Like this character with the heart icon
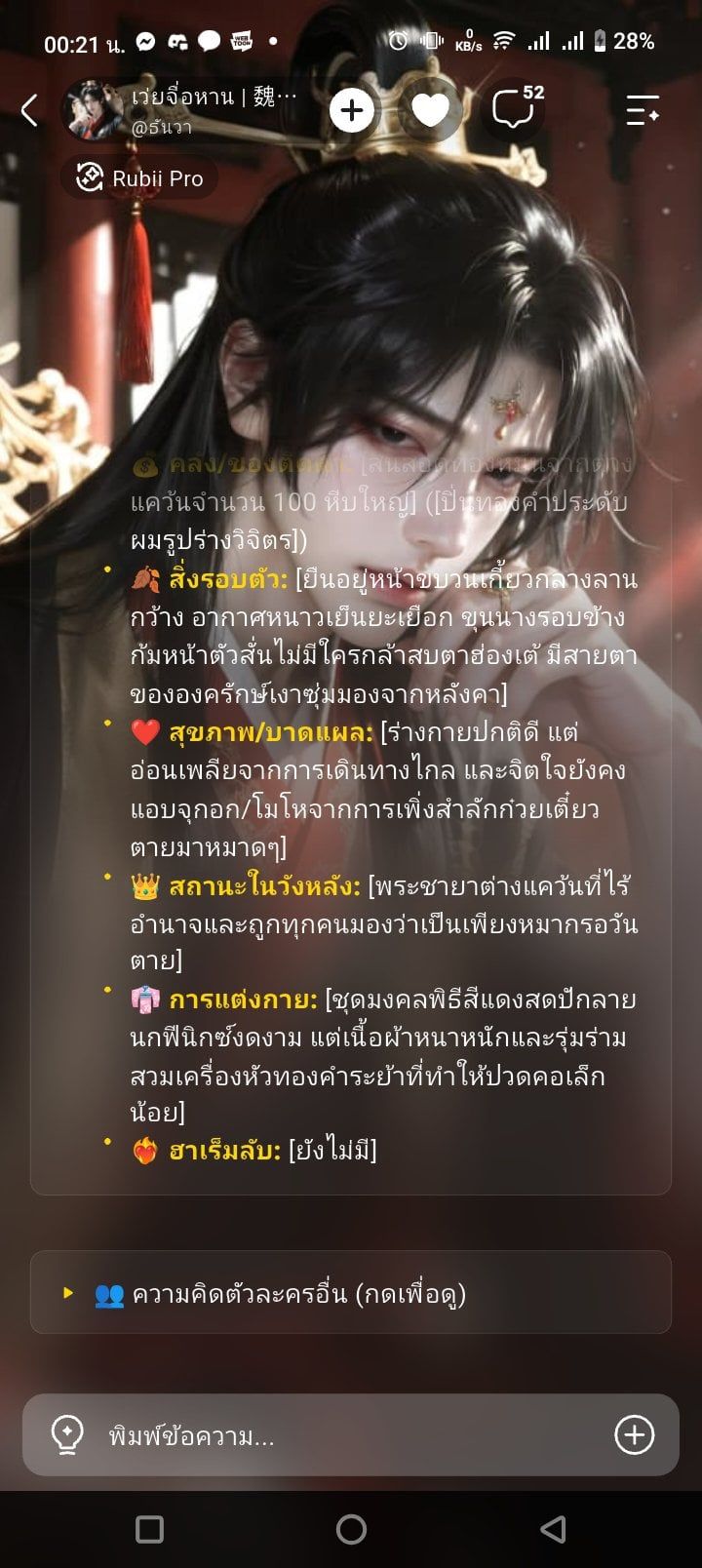Image resolution: width=702 pixels, height=1568 pixels. (x=430, y=110)
